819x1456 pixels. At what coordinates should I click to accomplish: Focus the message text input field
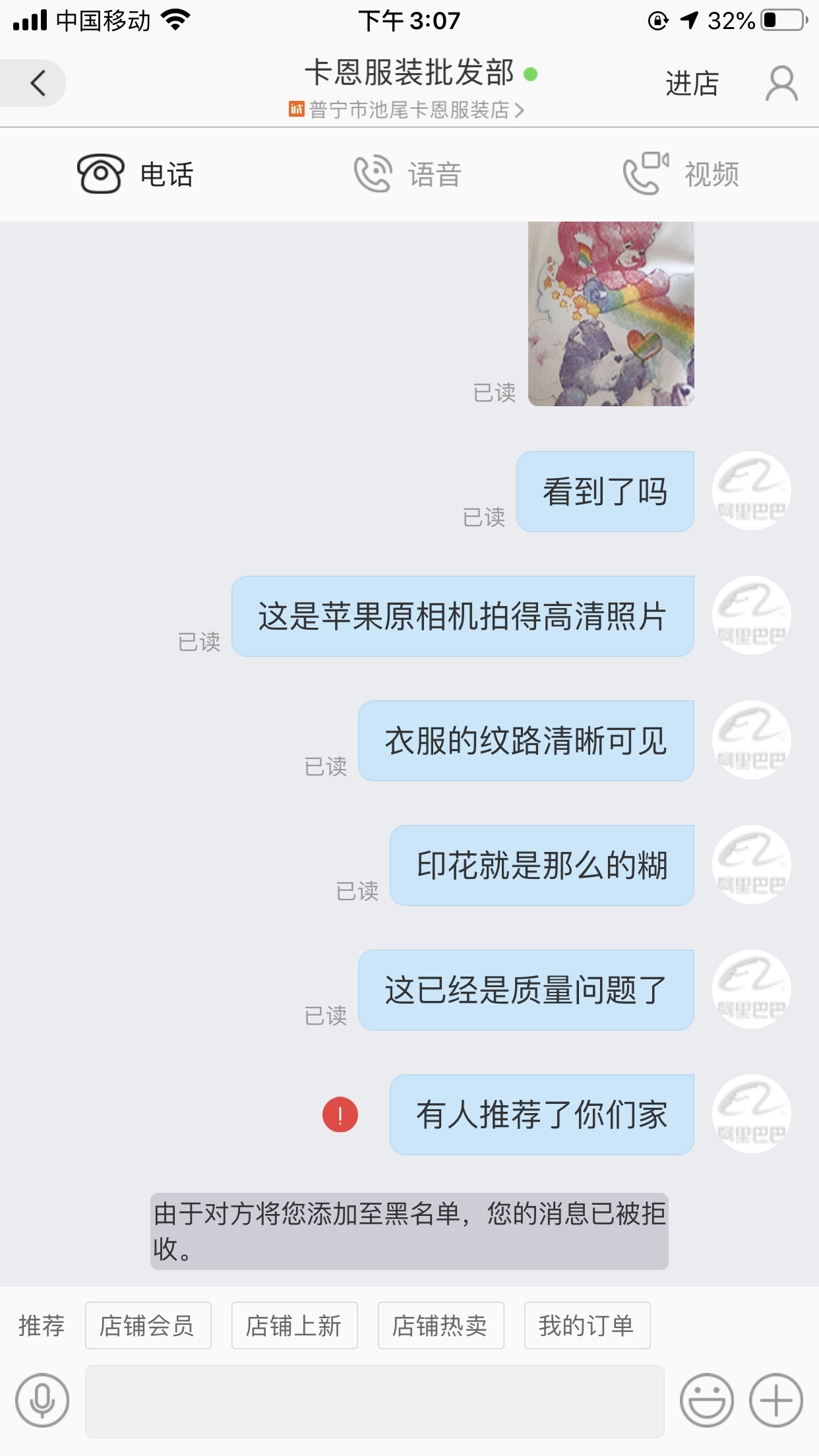[375, 1401]
